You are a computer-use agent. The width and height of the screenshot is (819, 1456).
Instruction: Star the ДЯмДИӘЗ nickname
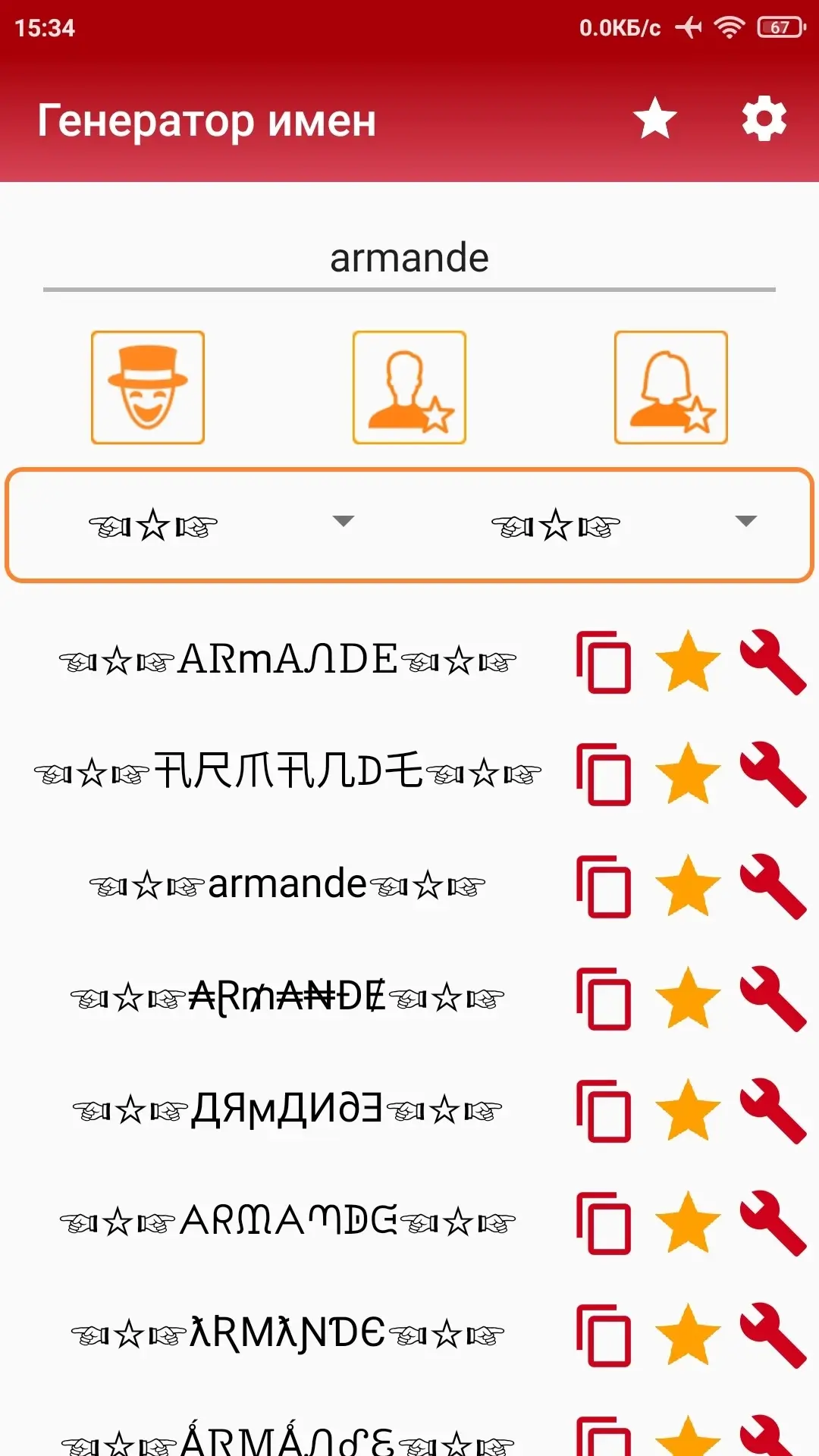[688, 1111]
